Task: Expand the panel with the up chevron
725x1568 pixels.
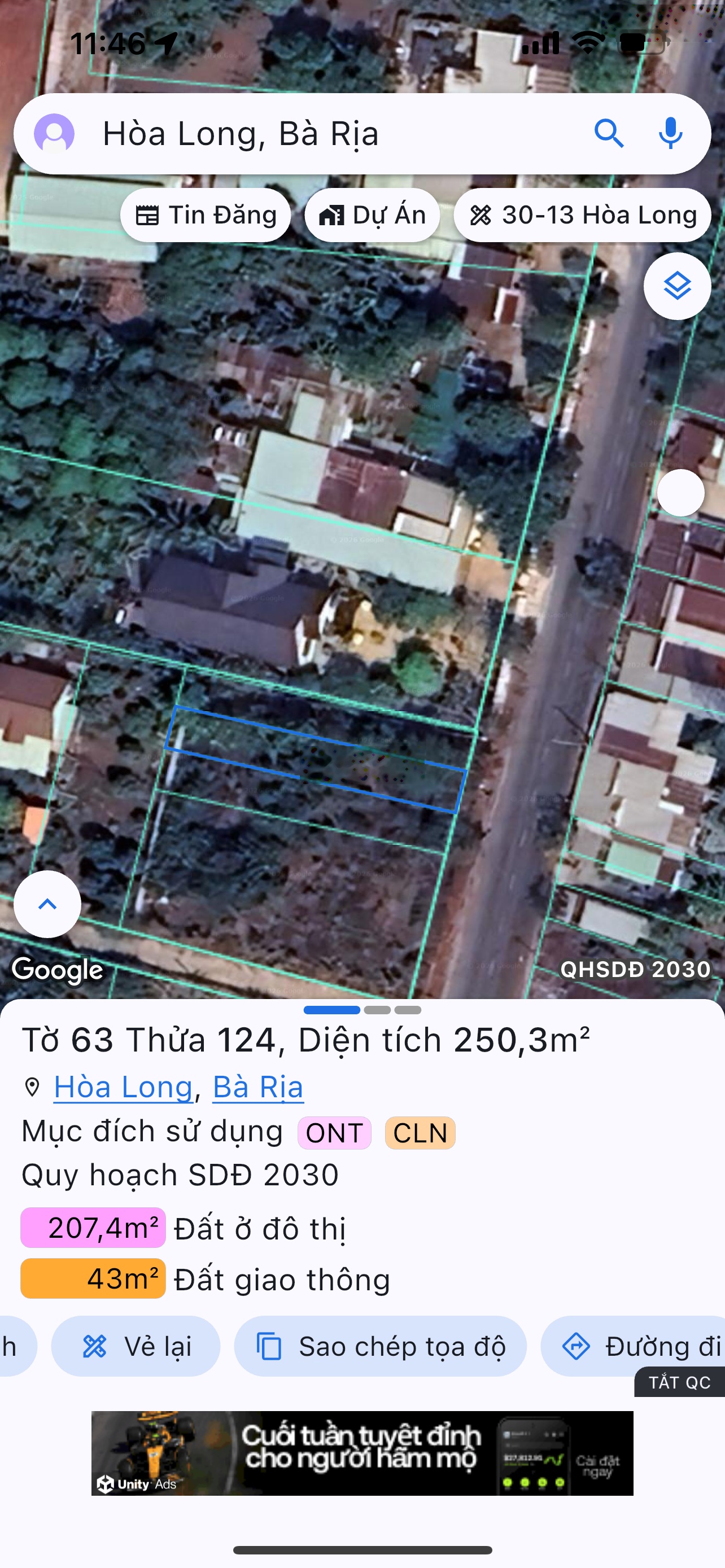Action: [47, 904]
